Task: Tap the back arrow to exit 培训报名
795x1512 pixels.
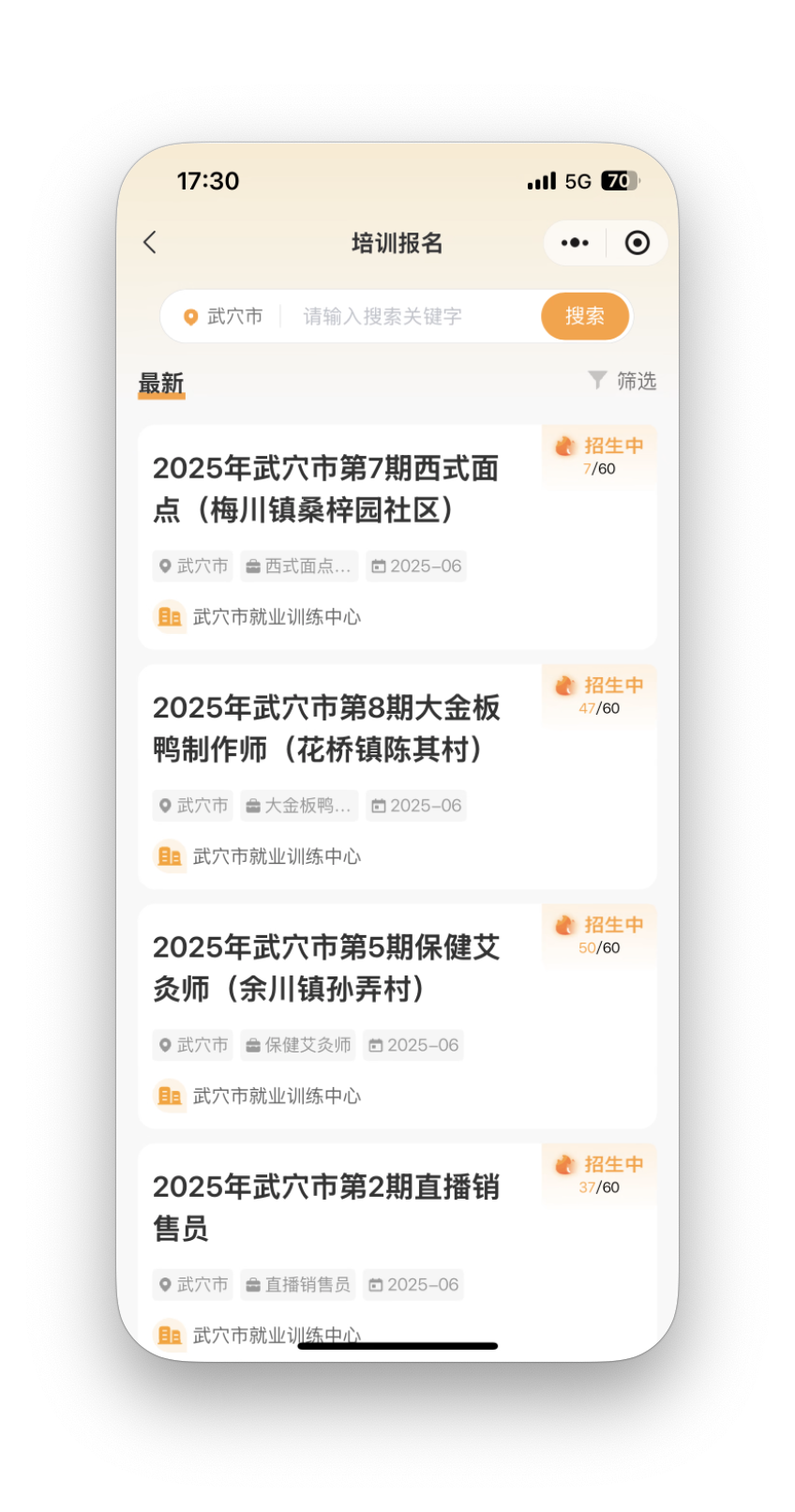Action: pyautogui.click(x=151, y=242)
